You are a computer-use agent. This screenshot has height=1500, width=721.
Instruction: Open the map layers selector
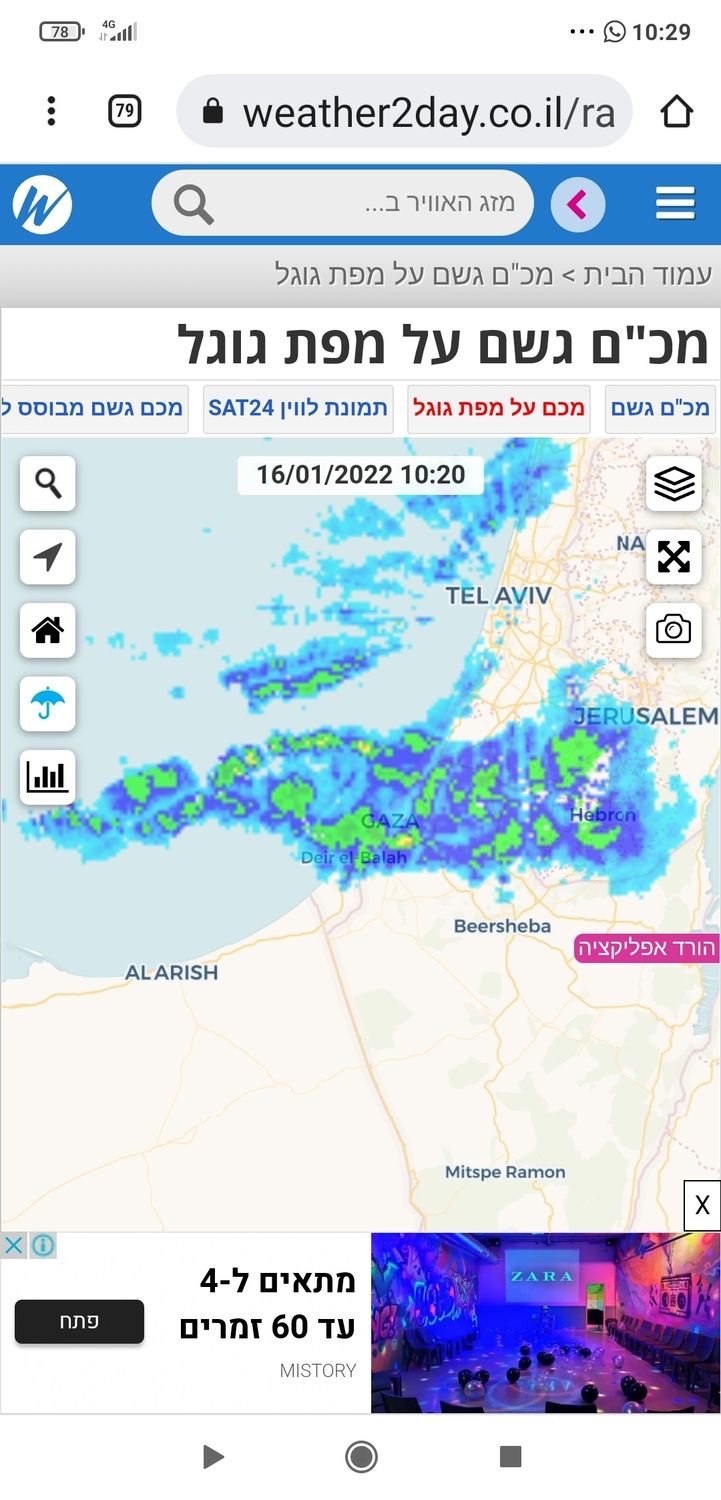pyautogui.click(x=674, y=484)
